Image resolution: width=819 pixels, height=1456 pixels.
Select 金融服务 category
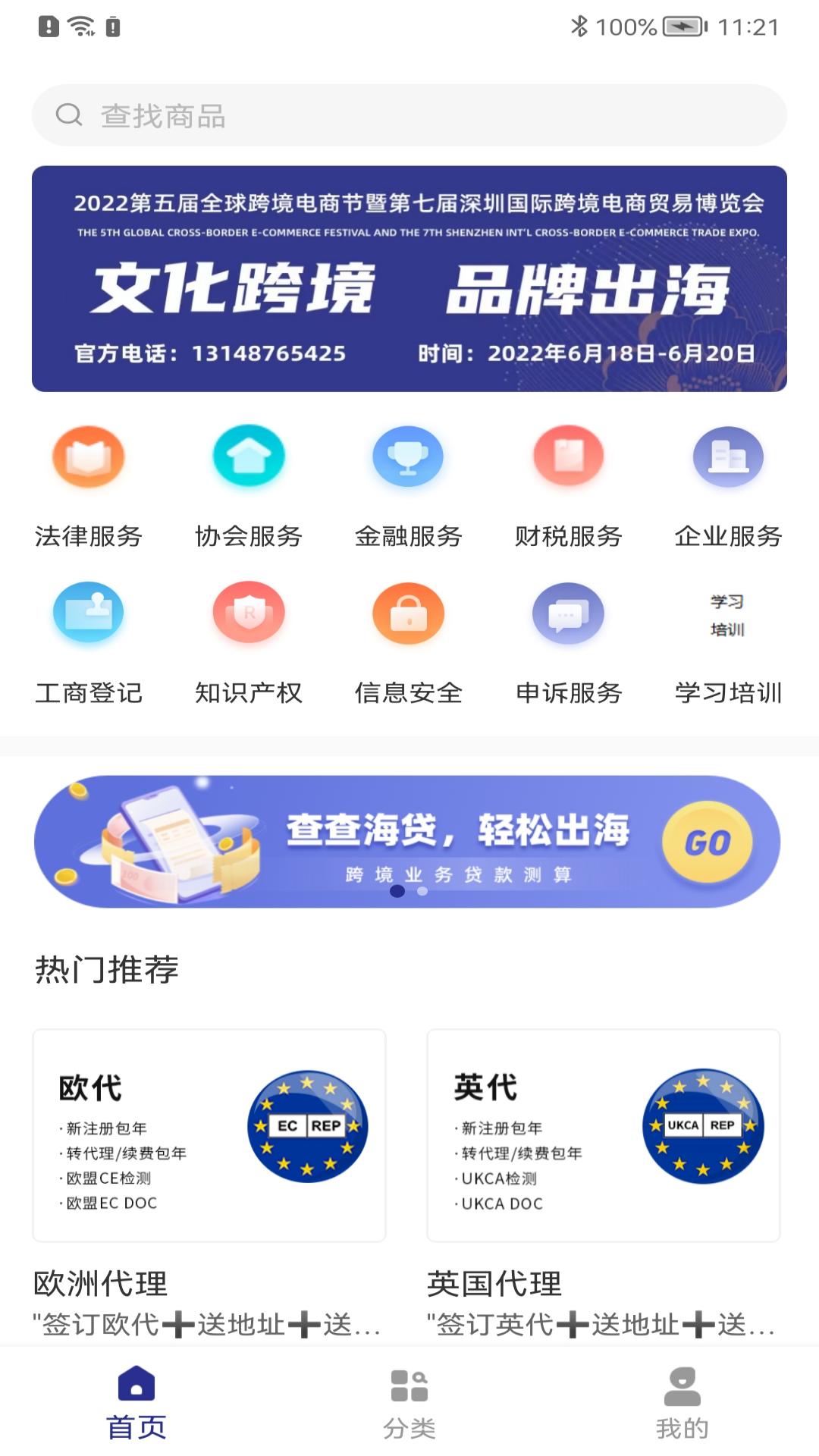[409, 485]
